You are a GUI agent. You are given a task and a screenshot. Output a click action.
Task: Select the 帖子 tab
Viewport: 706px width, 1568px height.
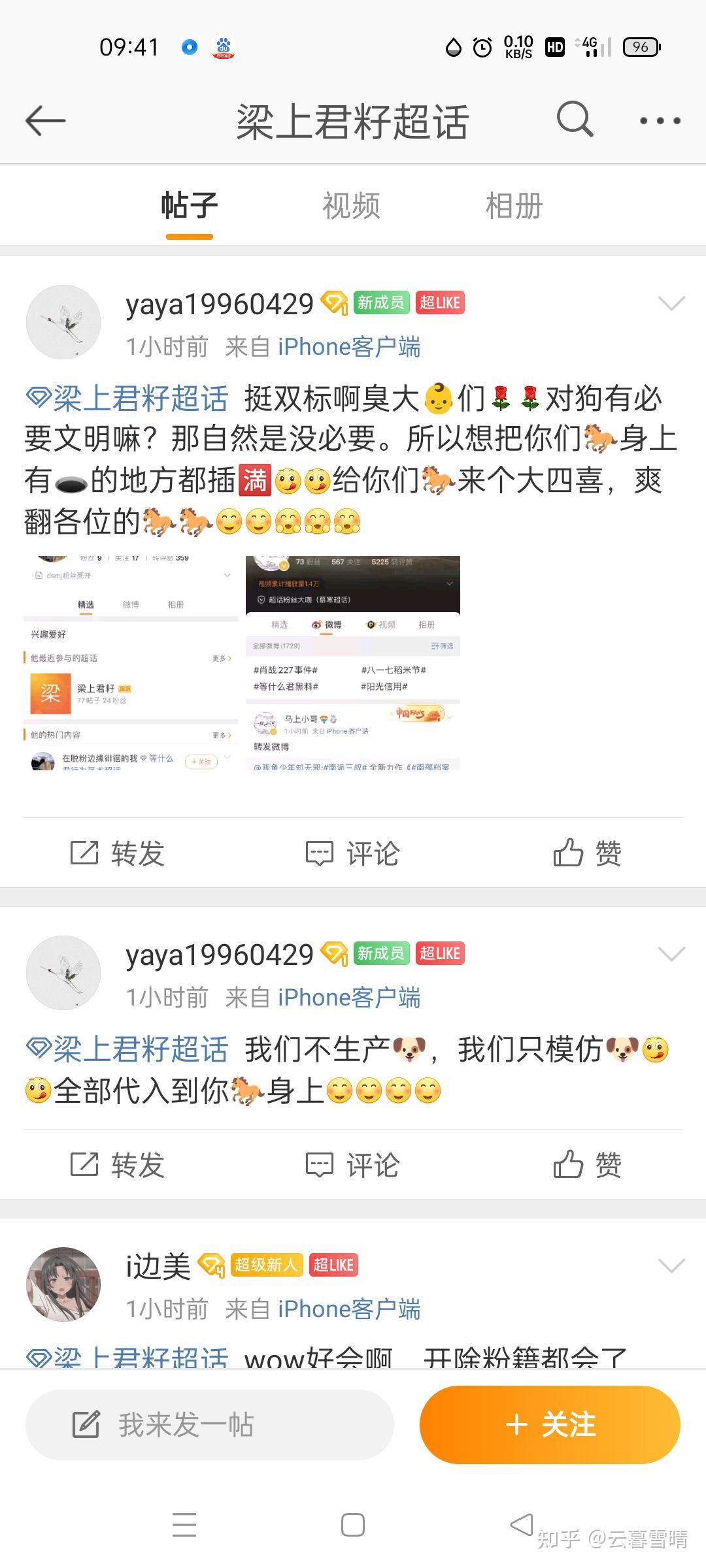189,206
